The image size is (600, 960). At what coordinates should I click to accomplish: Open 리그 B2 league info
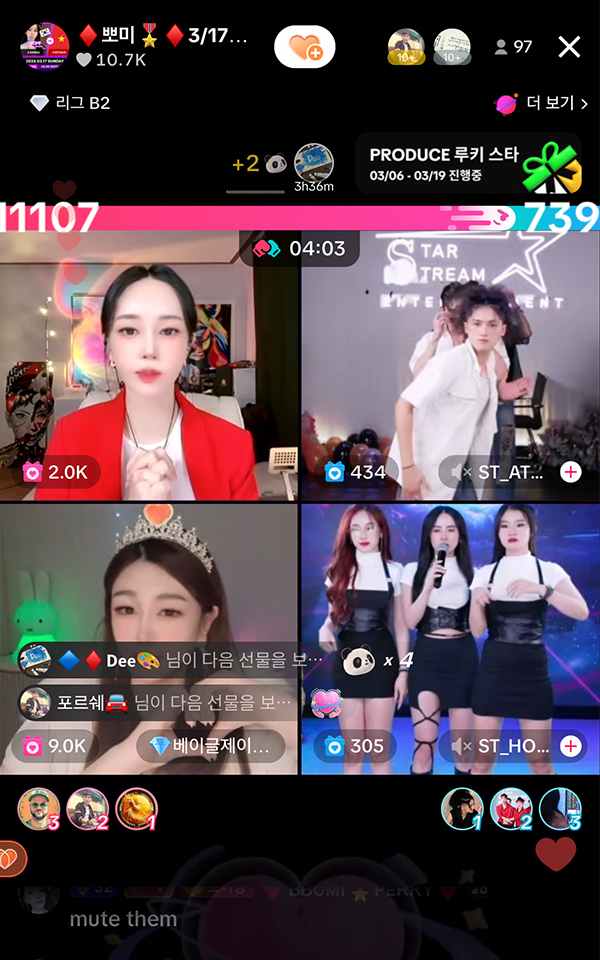click(70, 103)
